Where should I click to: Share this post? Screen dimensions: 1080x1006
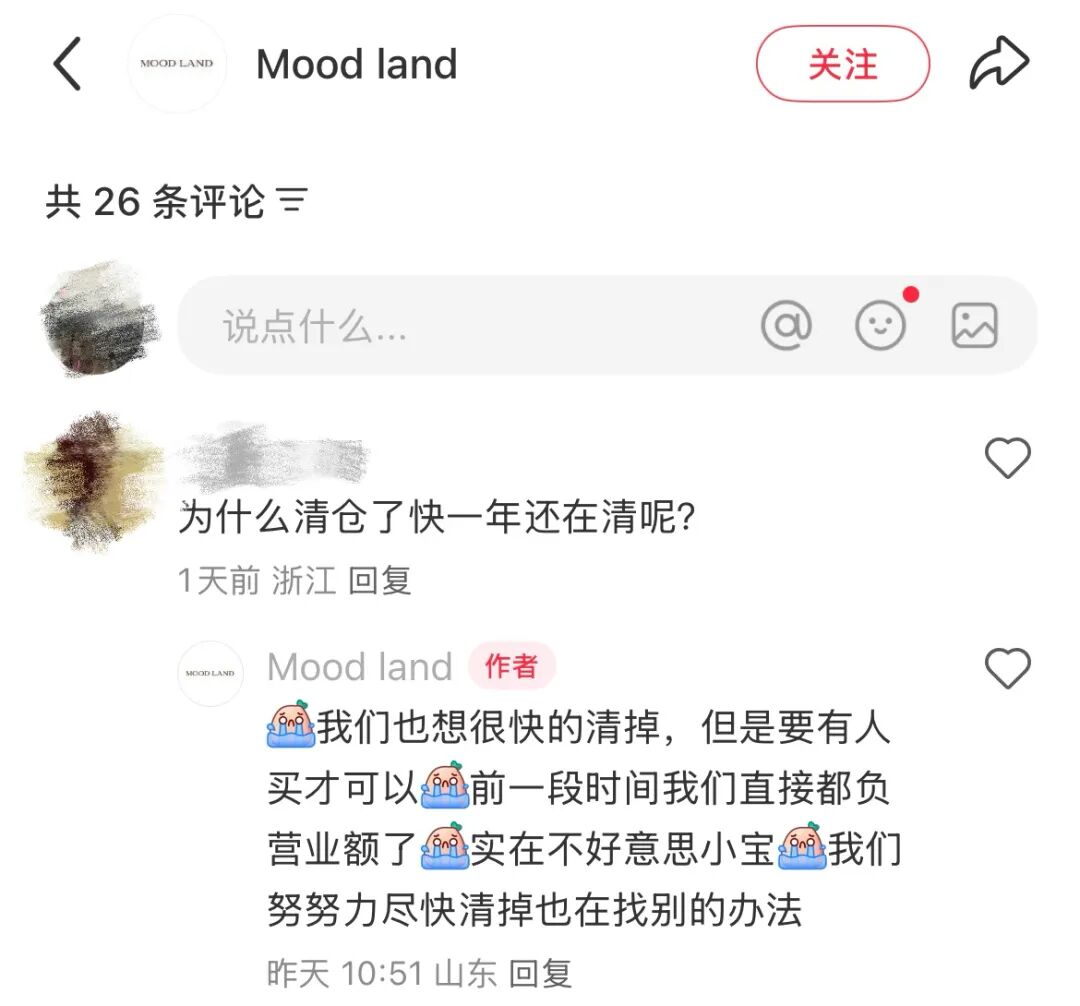tap(999, 65)
